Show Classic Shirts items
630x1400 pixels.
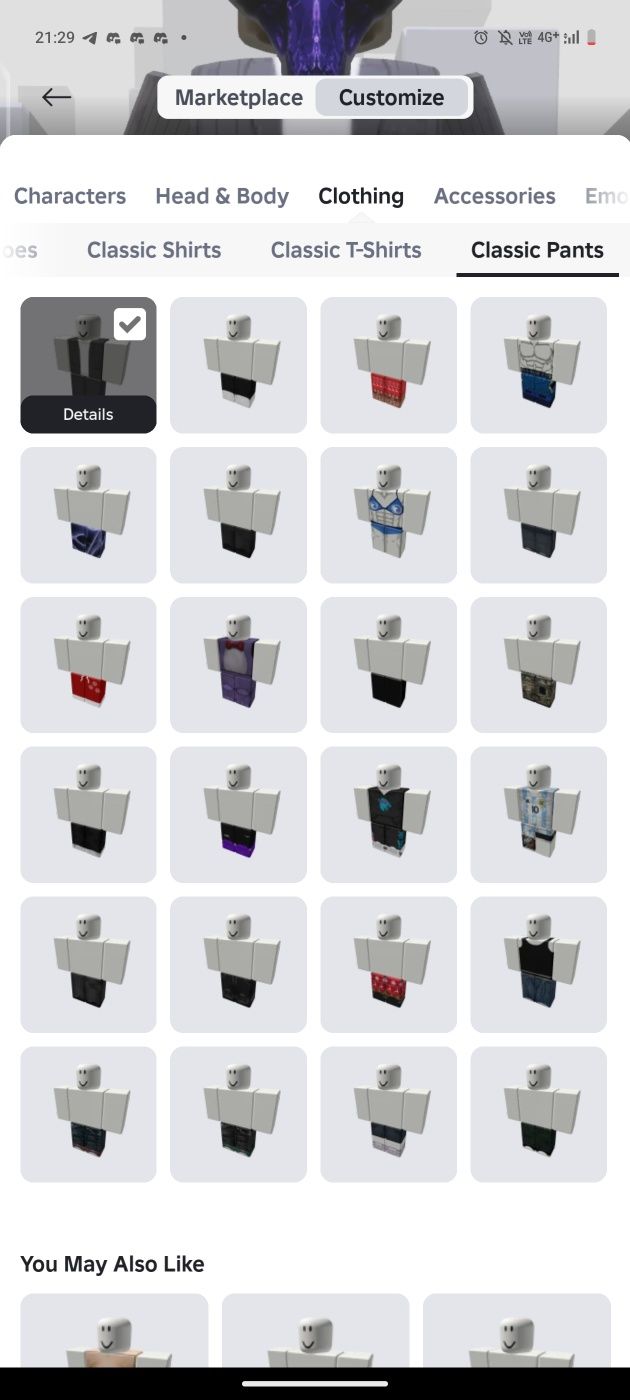coord(154,250)
